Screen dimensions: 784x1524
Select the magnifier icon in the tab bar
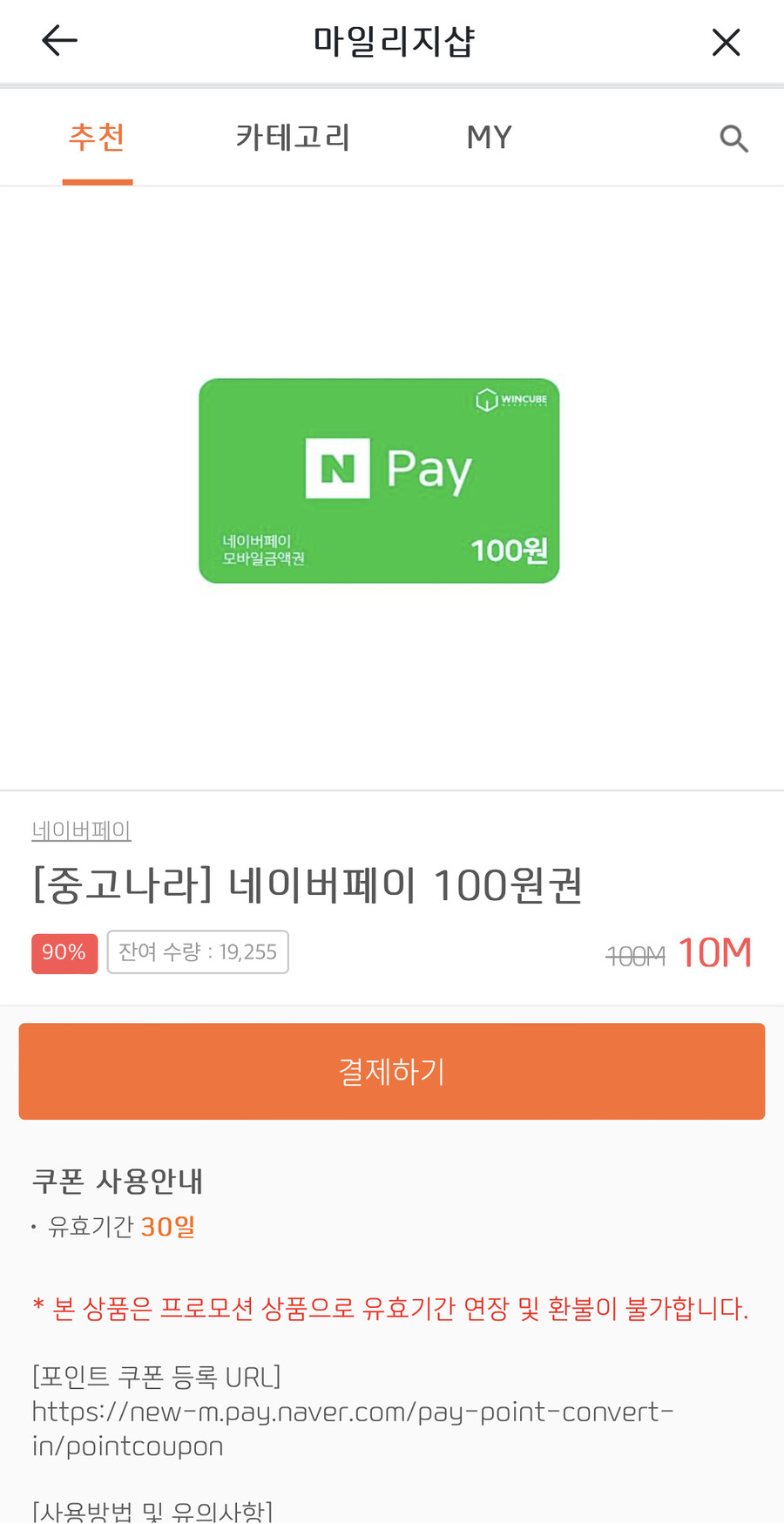(x=732, y=137)
